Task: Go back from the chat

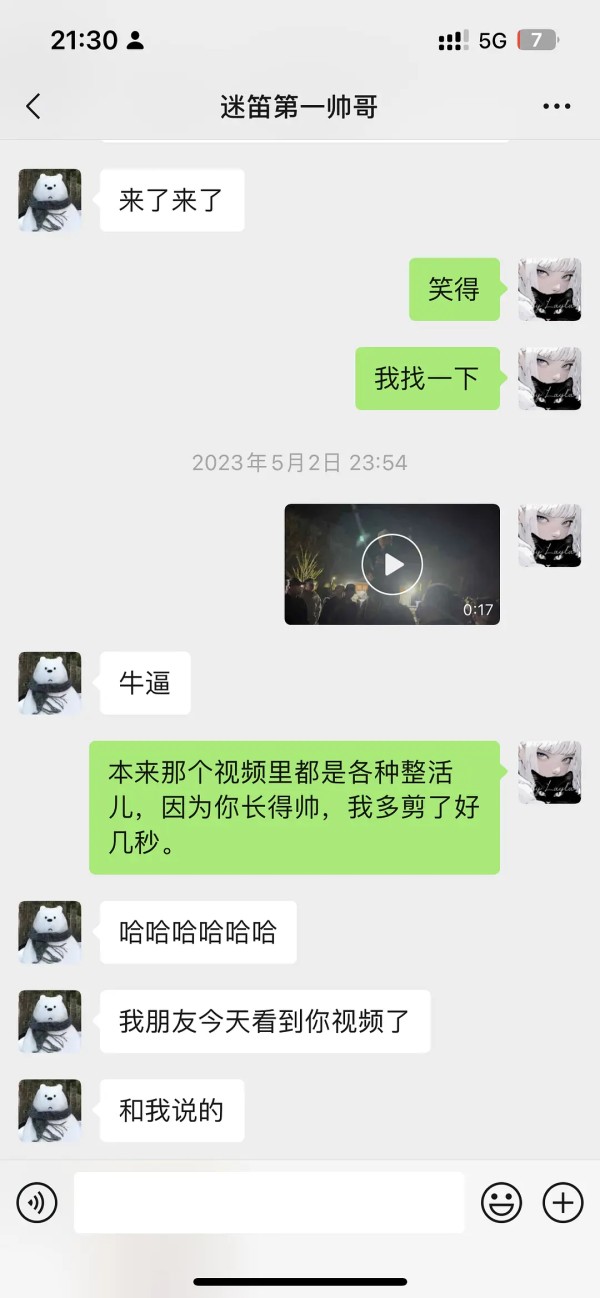Action: (33, 107)
